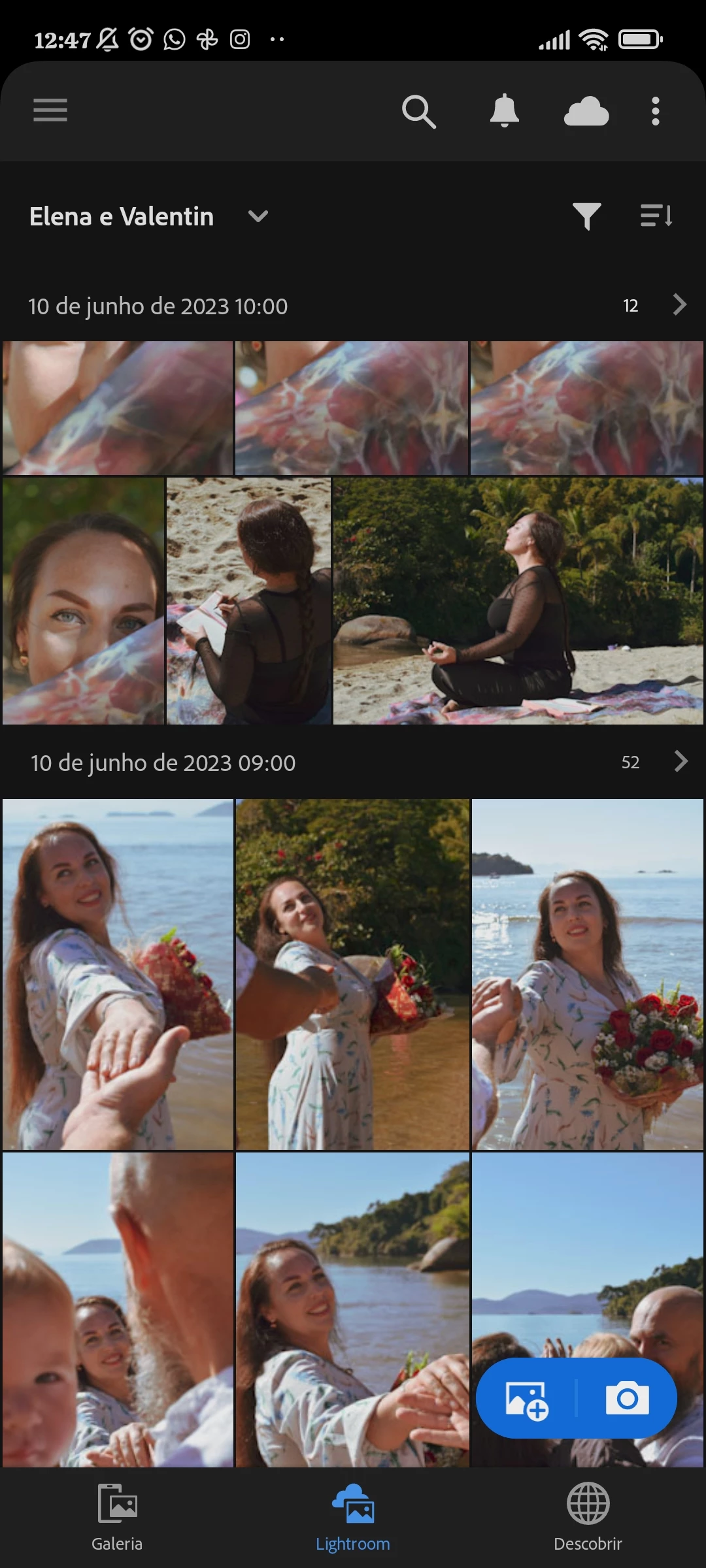Add photos from device

[526, 1399]
